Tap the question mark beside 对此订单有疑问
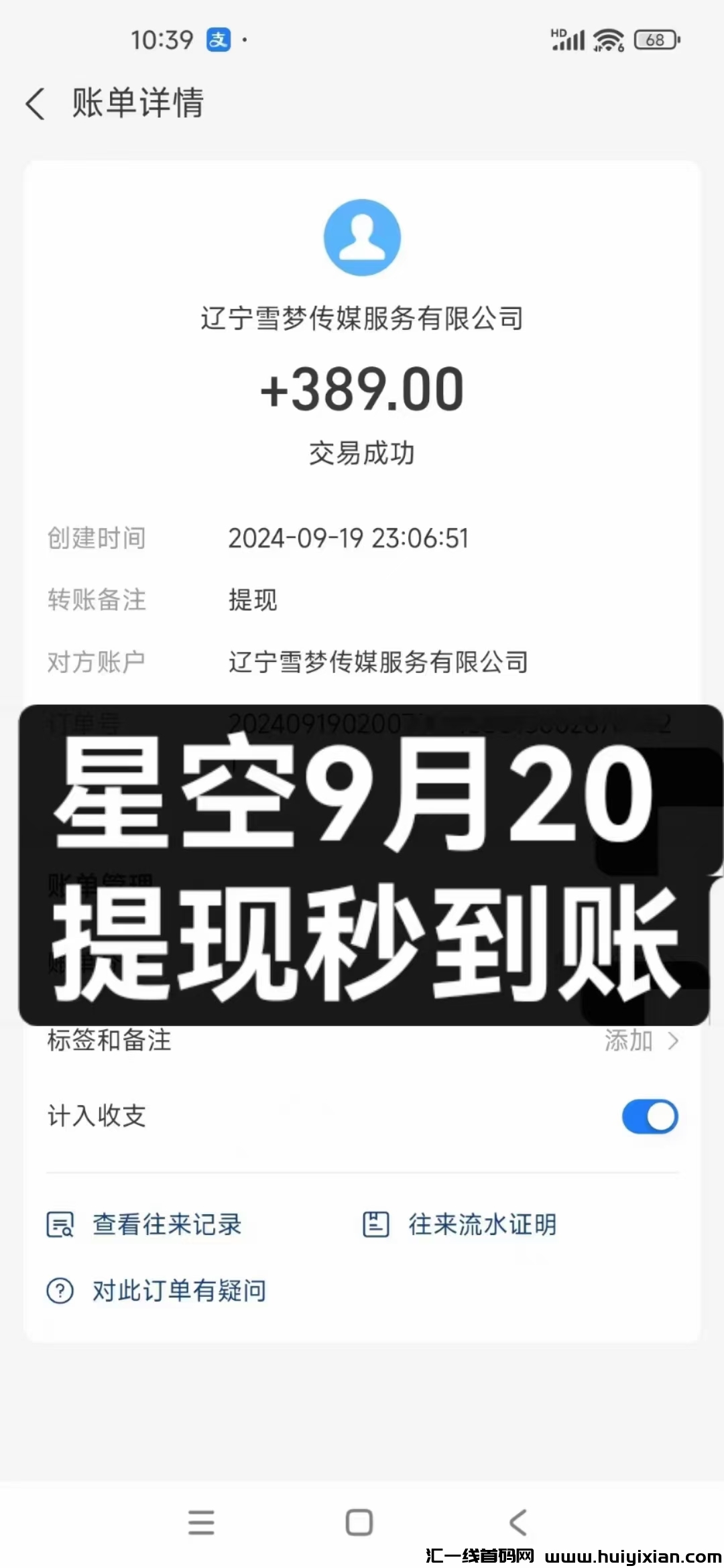Viewport: 724px width, 1568px height. pyautogui.click(x=60, y=1290)
